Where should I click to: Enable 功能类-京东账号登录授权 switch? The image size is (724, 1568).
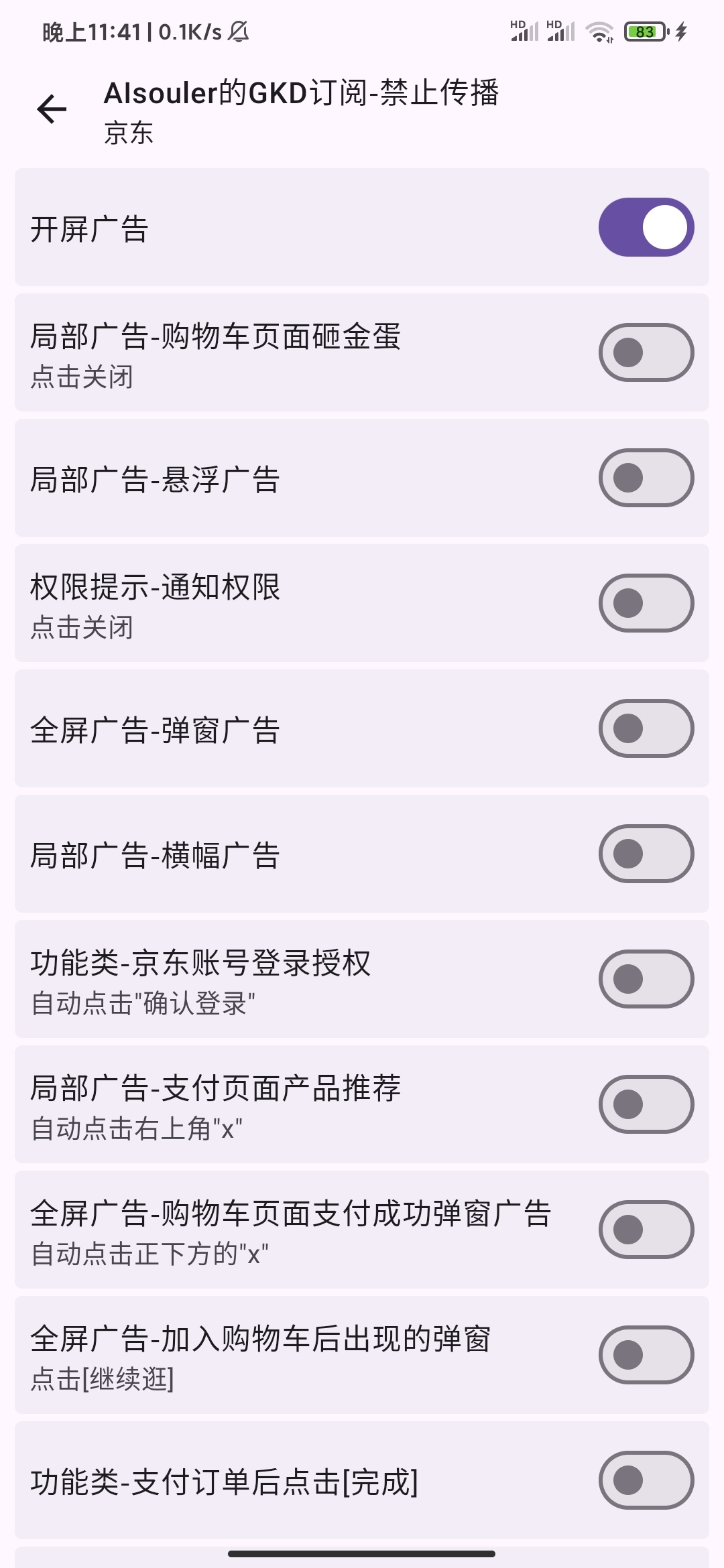tap(646, 979)
